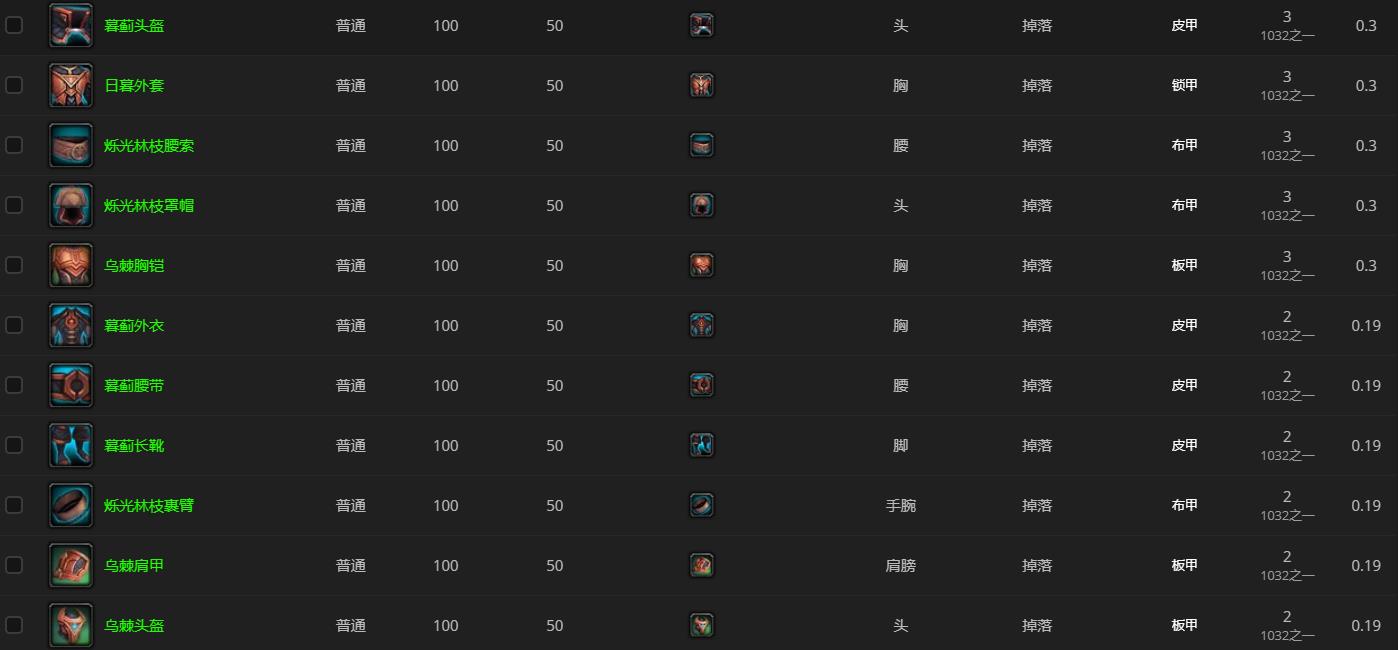View the 烁光林枝罩帽 item page

(x=149, y=206)
